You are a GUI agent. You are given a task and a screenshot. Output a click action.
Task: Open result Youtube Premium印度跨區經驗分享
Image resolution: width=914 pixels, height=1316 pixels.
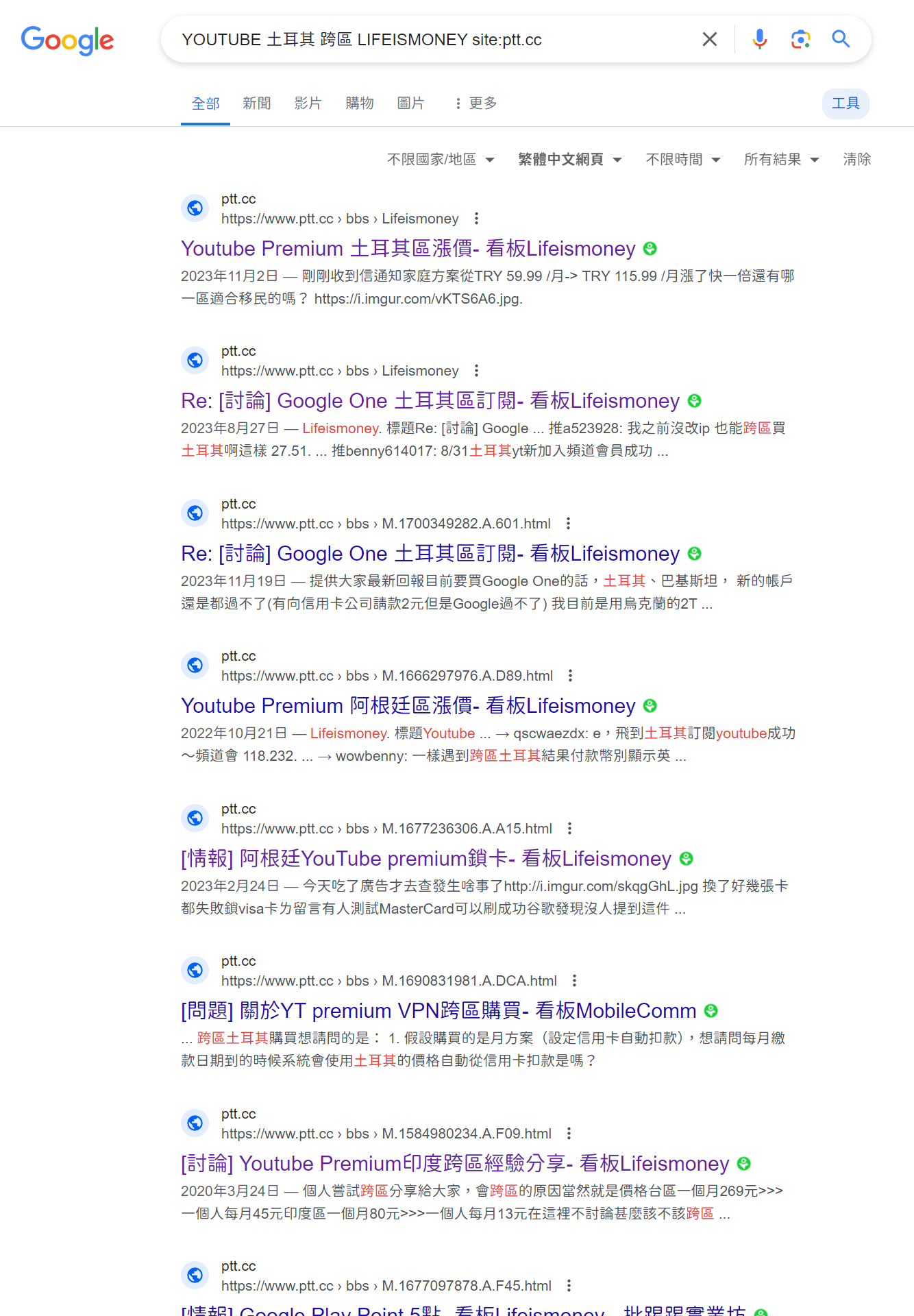coord(455,1164)
